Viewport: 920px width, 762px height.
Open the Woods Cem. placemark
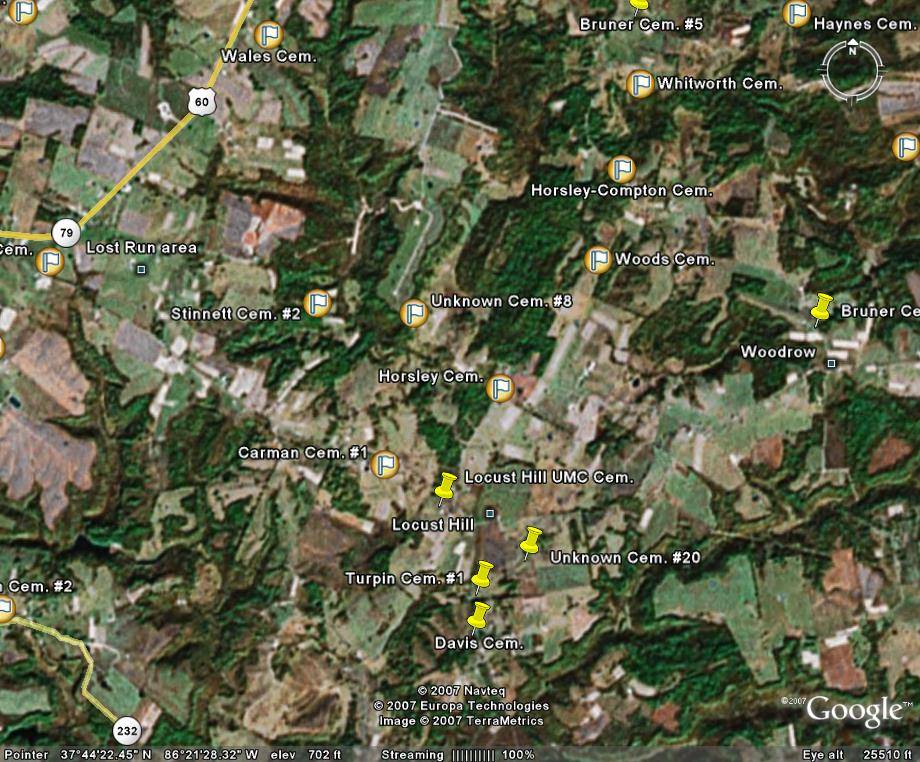point(598,260)
